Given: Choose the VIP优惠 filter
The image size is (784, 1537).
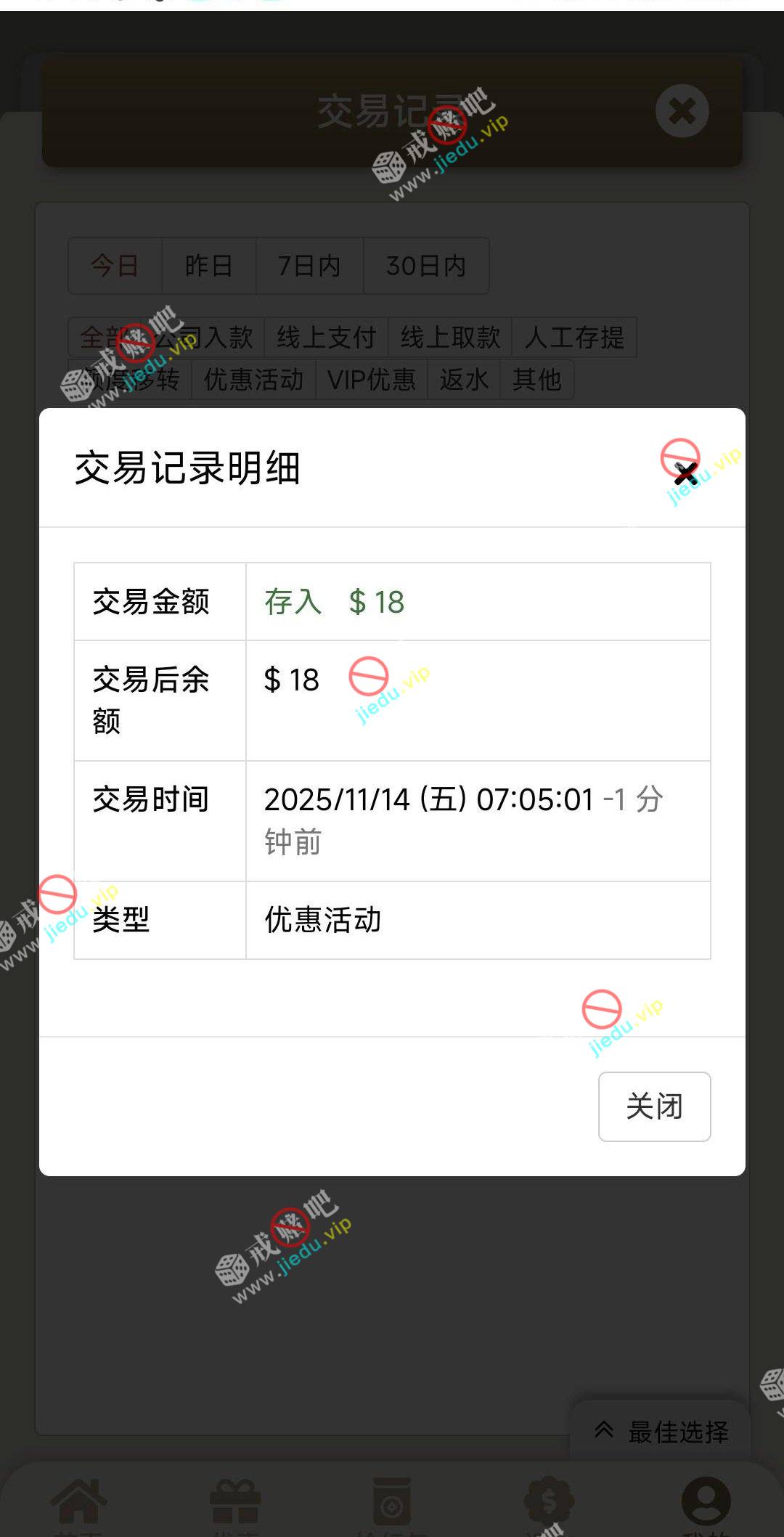Looking at the screenshot, I should click(371, 379).
